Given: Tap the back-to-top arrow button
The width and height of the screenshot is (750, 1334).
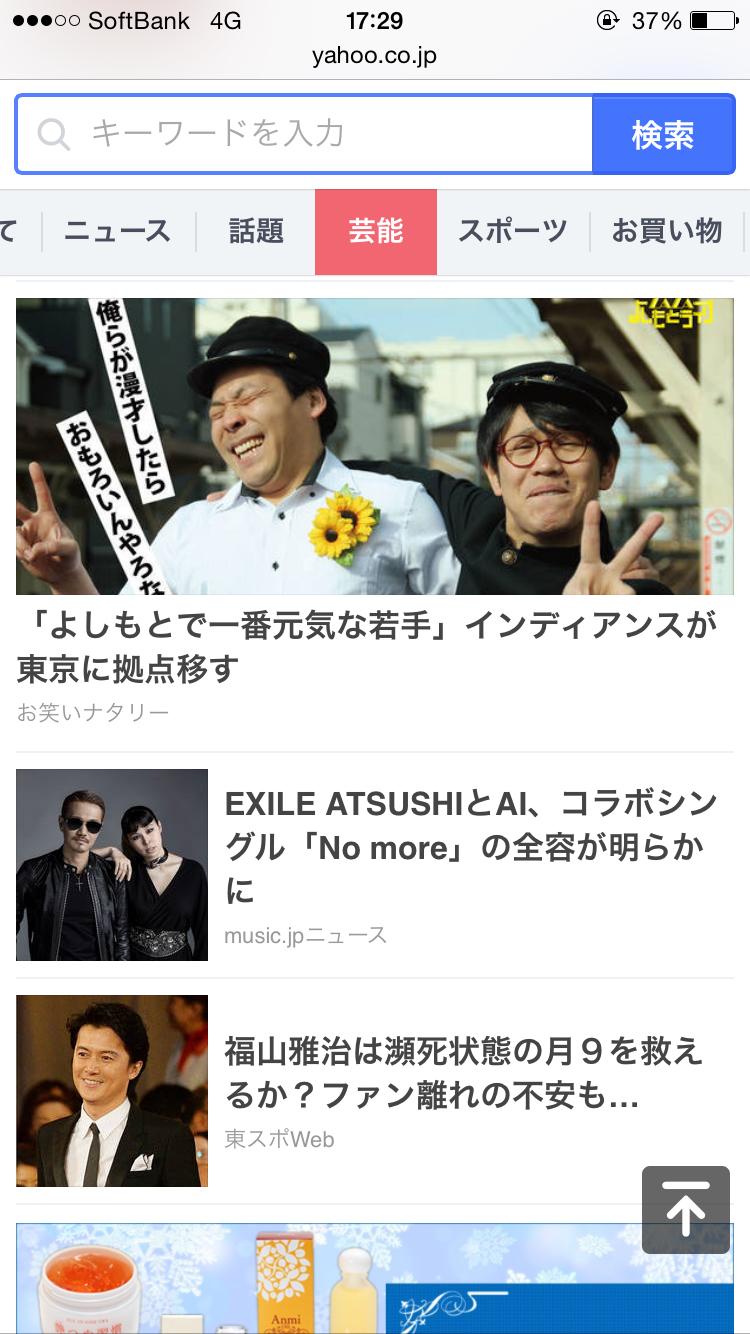Looking at the screenshot, I should coord(686,1209).
